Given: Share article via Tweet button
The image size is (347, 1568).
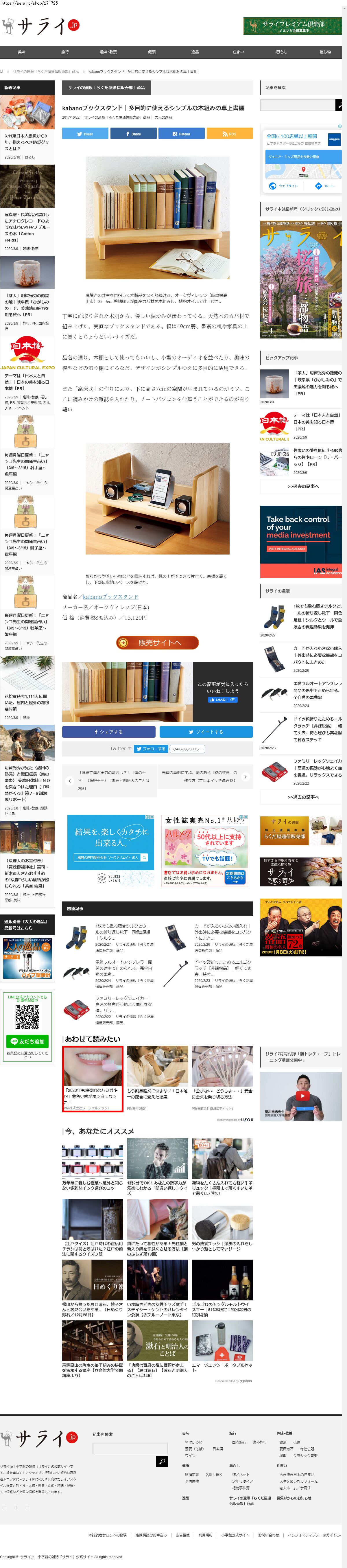Looking at the screenshot, I should [85, 134].
